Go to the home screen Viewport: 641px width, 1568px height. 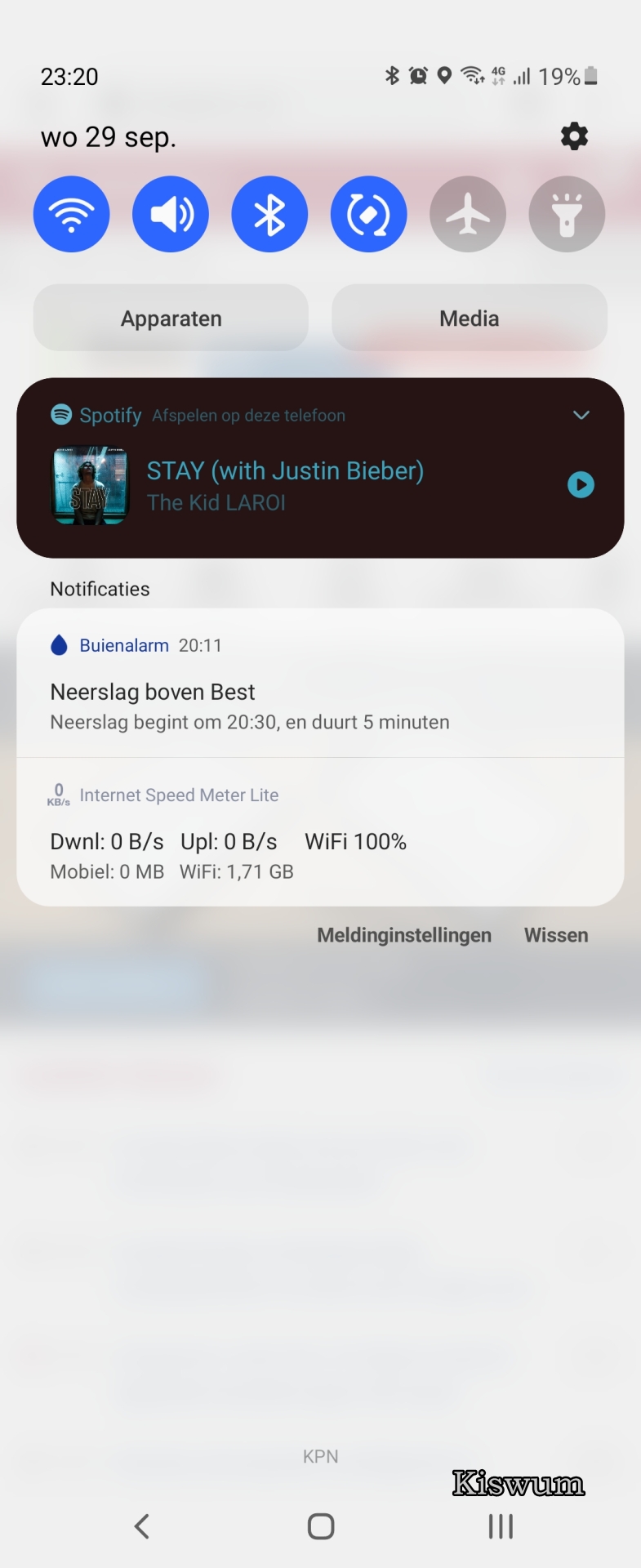[321, 1526]
